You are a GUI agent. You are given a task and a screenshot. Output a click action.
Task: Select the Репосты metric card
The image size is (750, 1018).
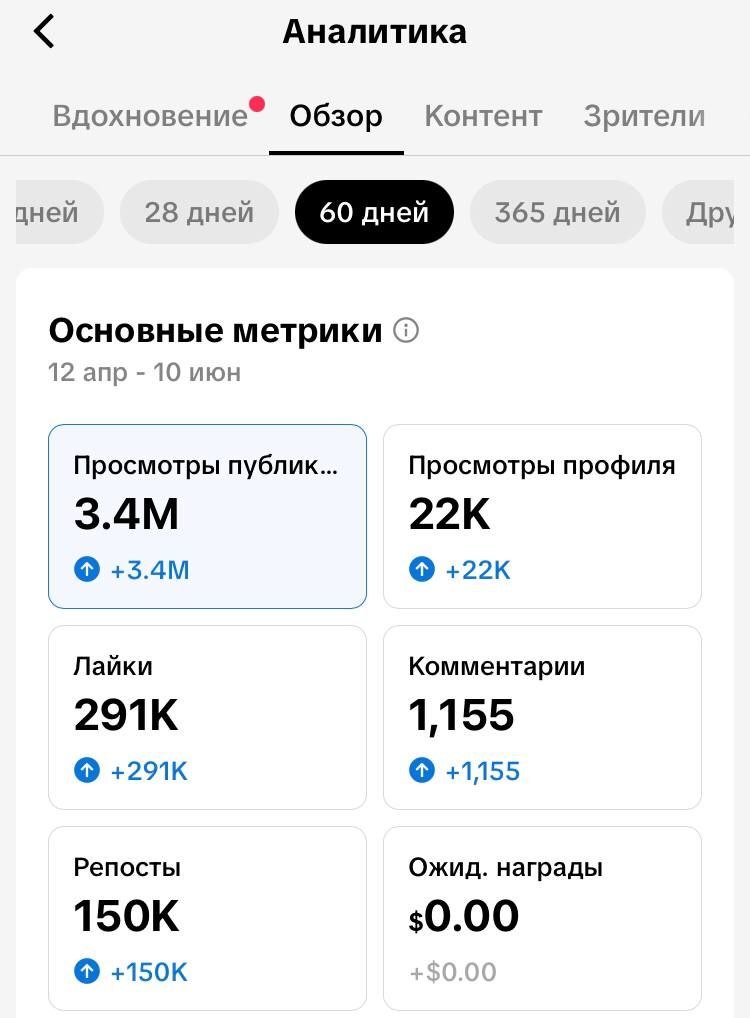pyautogui.click(x=208, y=918)
